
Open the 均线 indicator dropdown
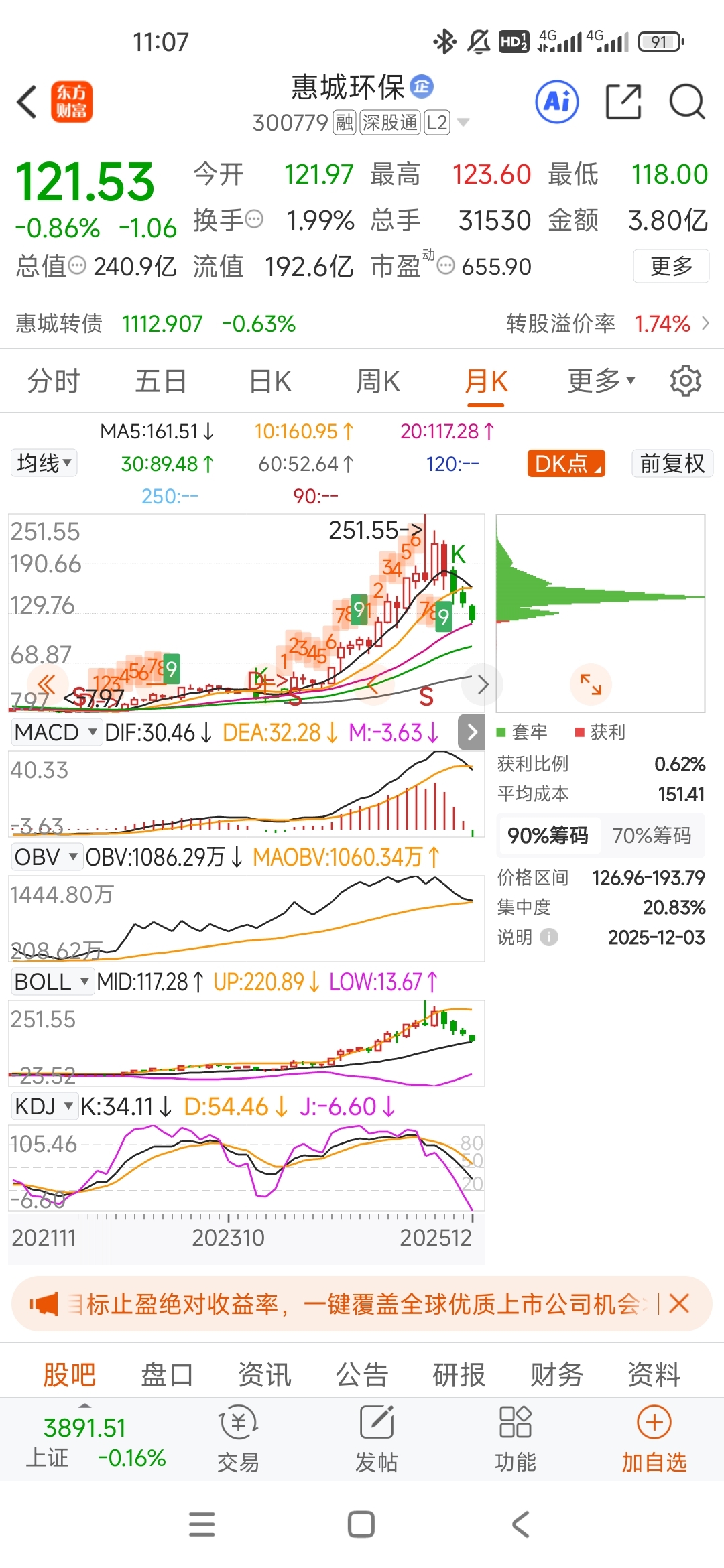click(44, 463)
